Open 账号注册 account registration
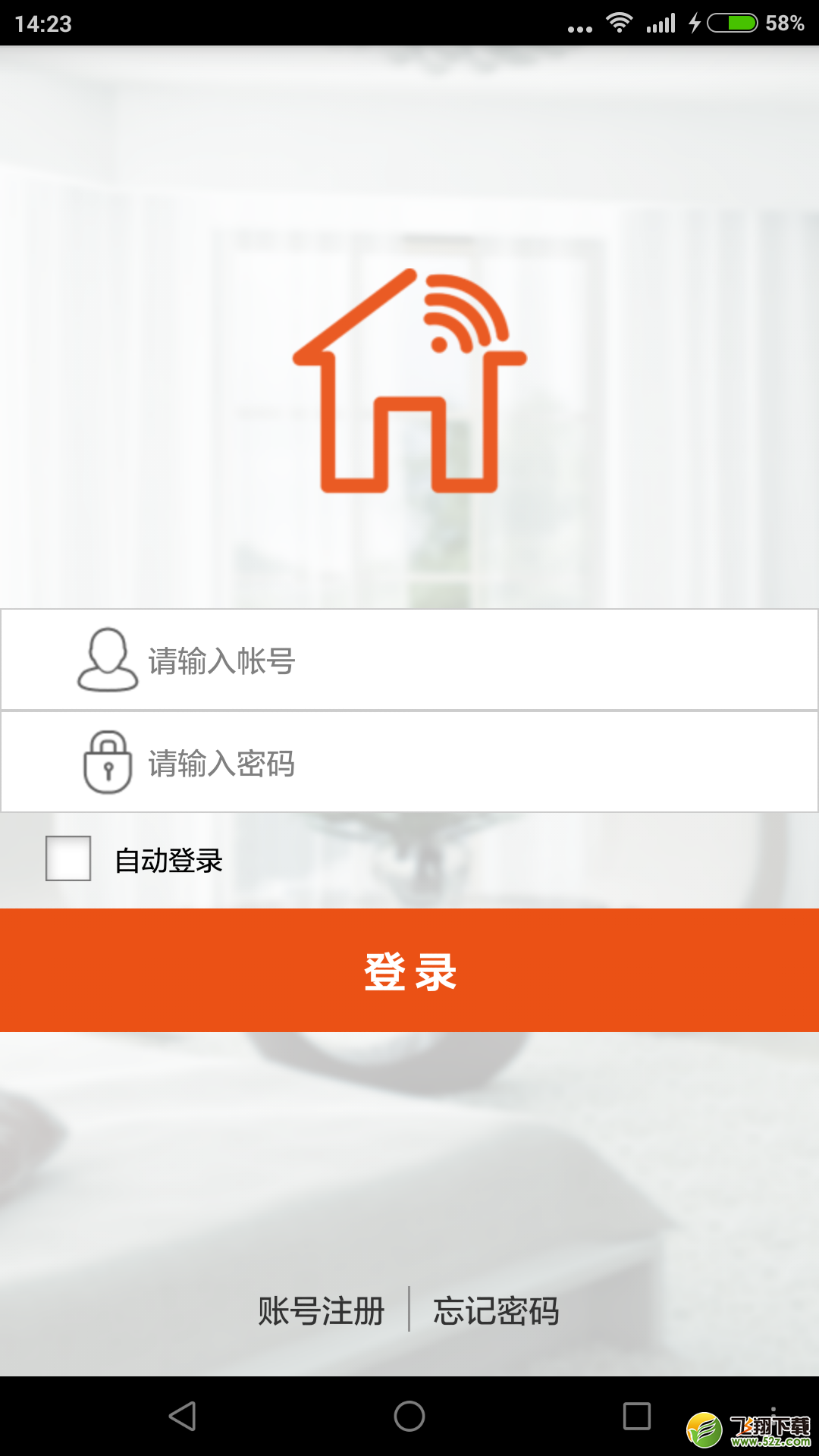Image resolution: width=819 pixels, height=1456 pixels. click(322, 1310)
